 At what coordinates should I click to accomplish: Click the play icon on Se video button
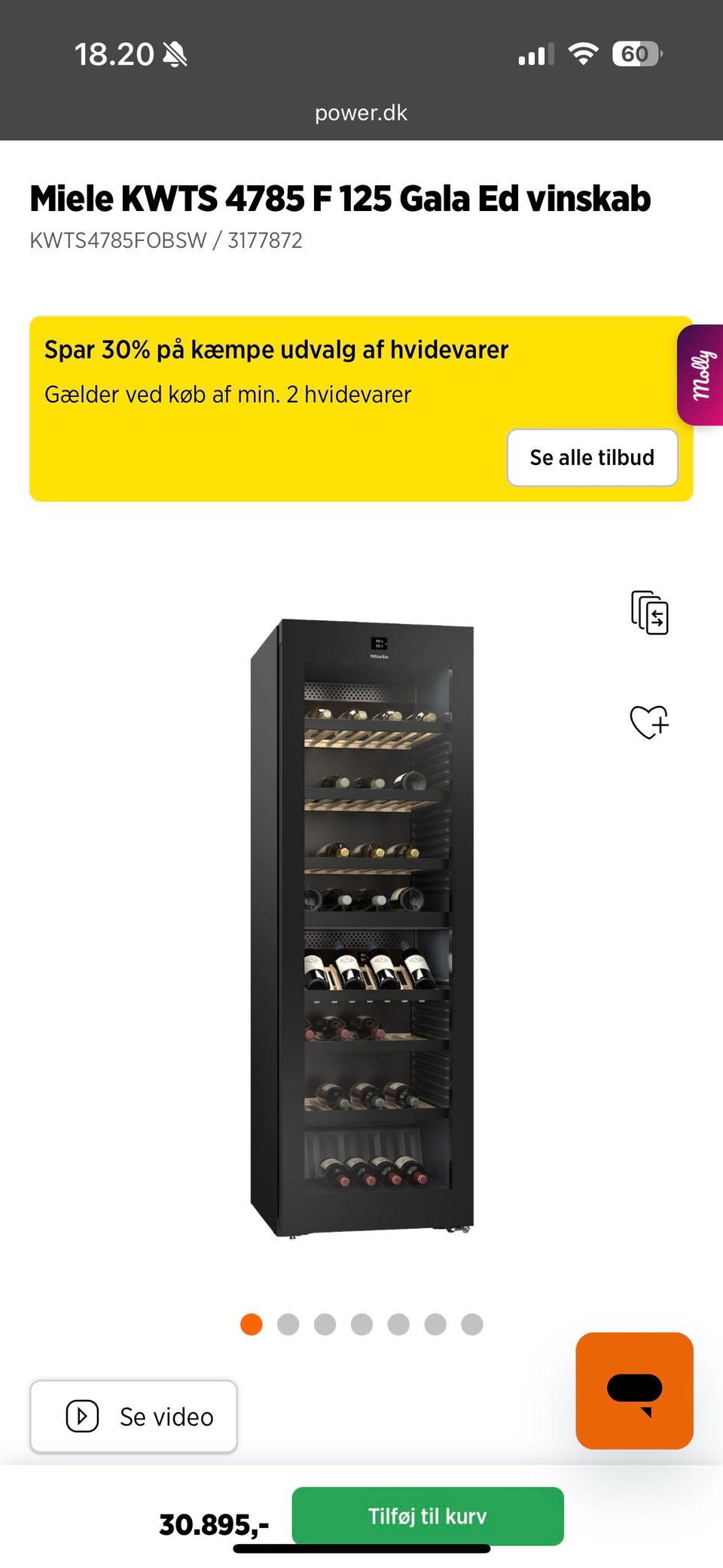point(83,1416)
